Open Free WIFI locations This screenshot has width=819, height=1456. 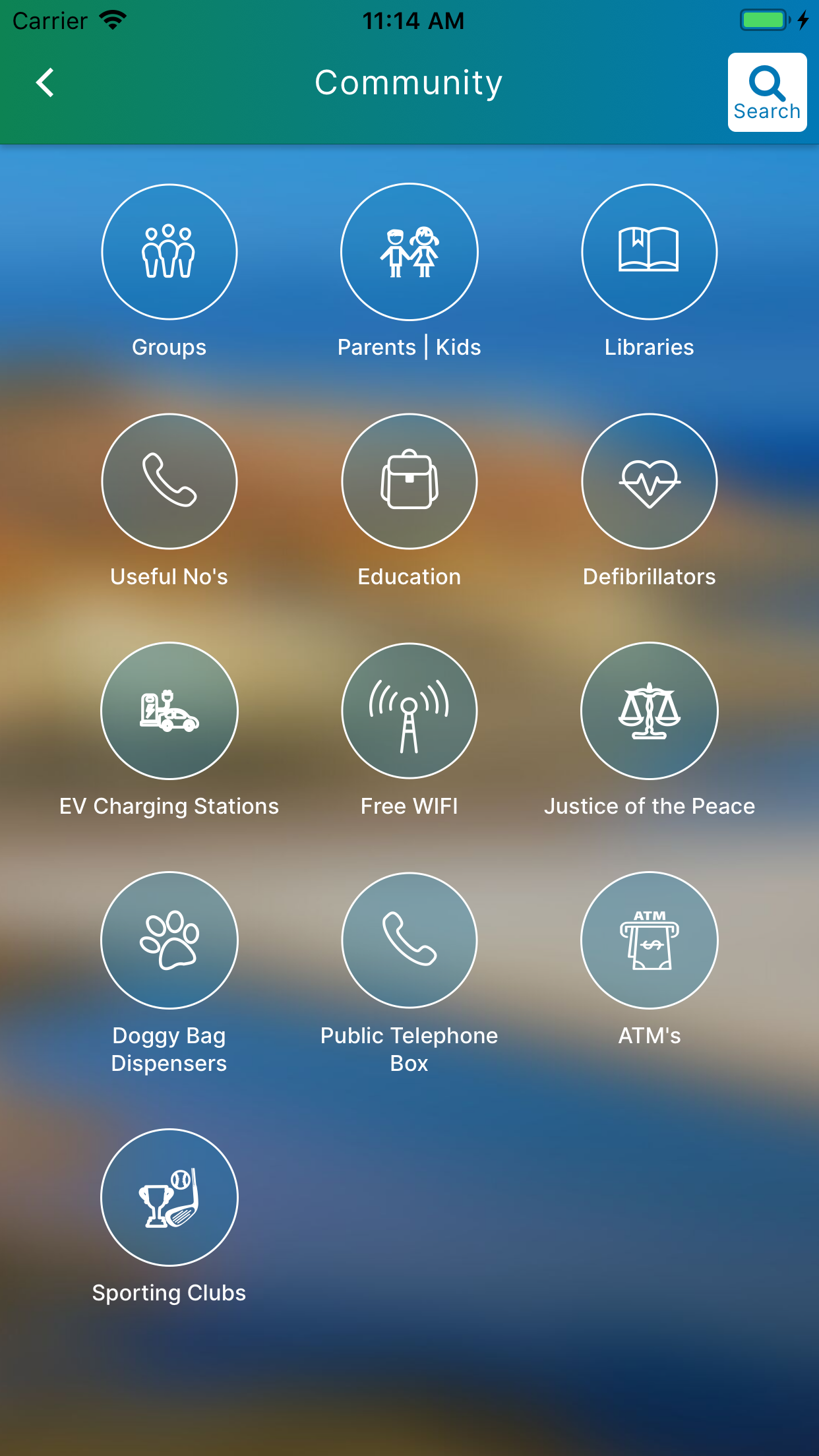point(409,711)
